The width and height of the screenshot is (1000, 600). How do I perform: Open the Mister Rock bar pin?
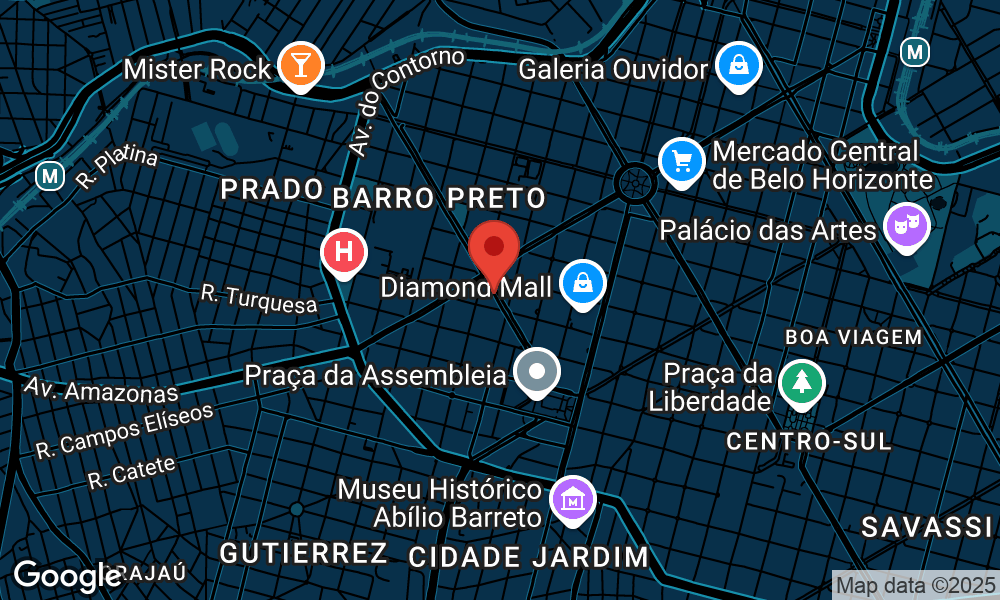300,66
